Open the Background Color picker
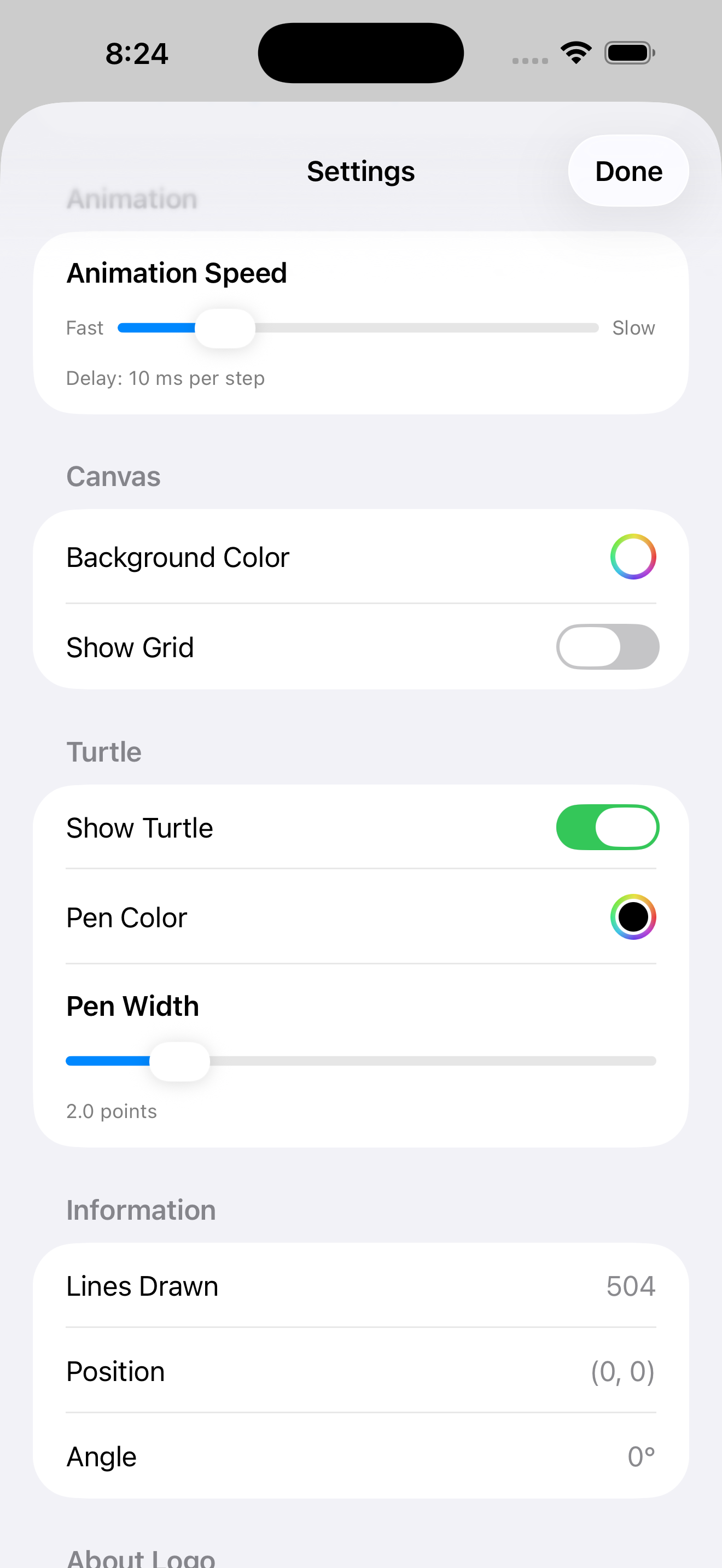 tap(632, 557)
